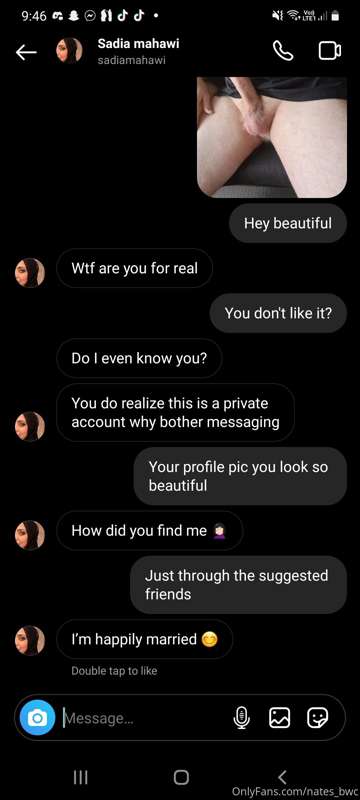The width and height of the screenshot is (360, 800).
Task: Start a video call with this contact
Action: 330,51
